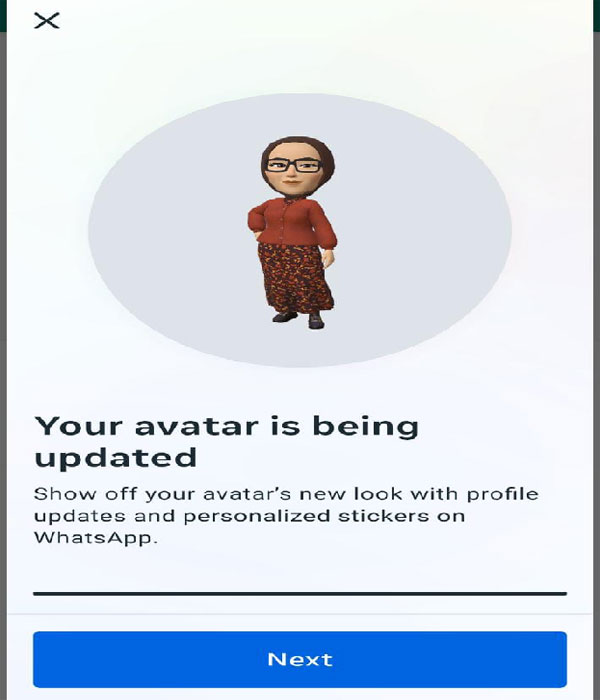Close the avatar update screen

click(x=46, y=20)
